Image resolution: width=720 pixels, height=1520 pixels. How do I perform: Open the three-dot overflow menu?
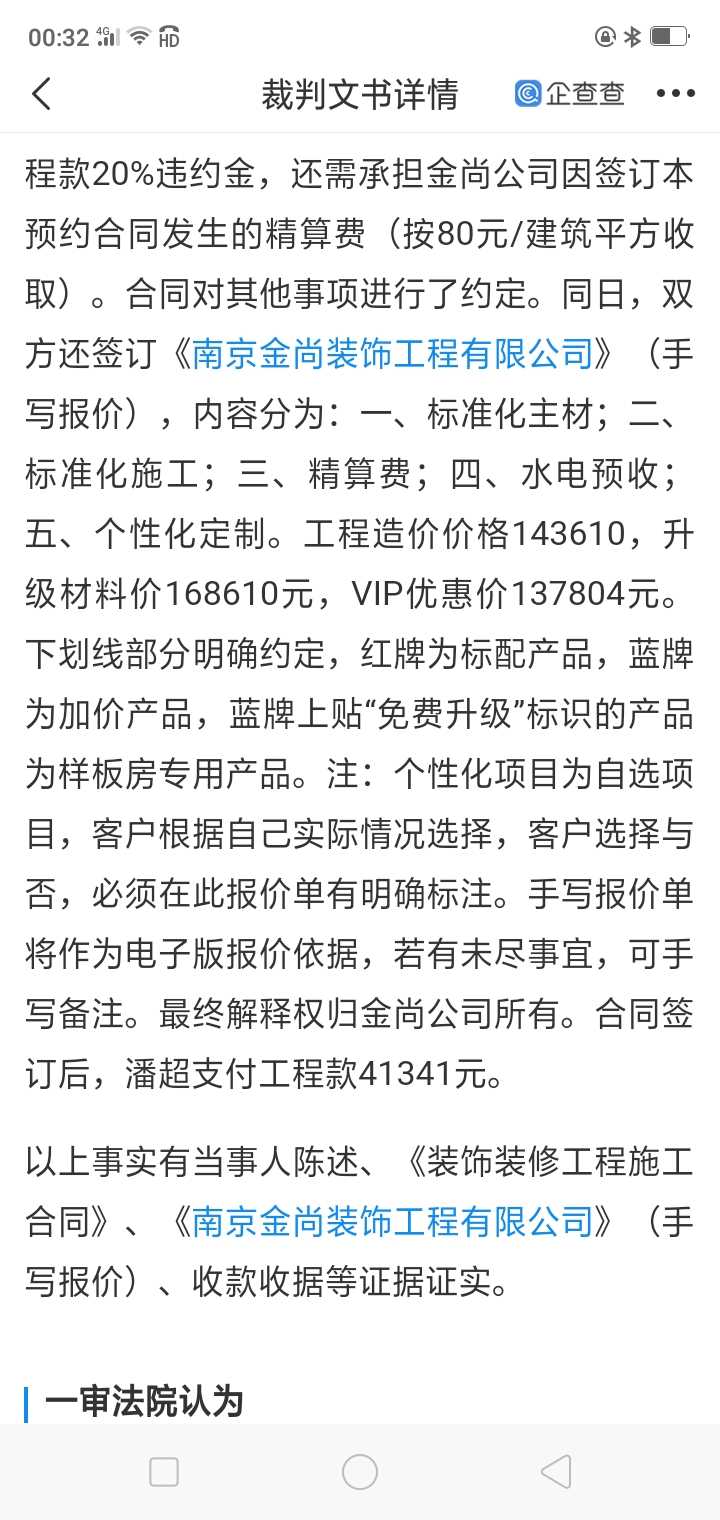(x=675, y=94)
